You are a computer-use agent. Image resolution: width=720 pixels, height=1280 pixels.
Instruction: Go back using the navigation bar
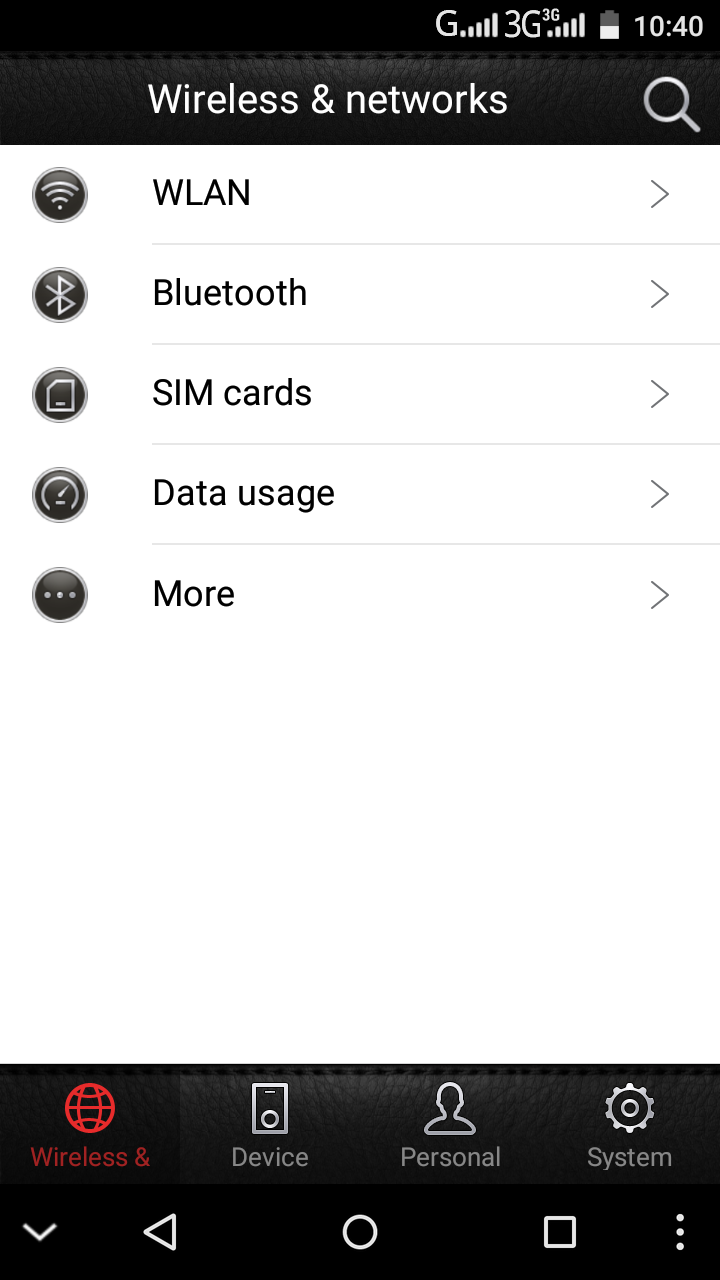point(160,1232)
